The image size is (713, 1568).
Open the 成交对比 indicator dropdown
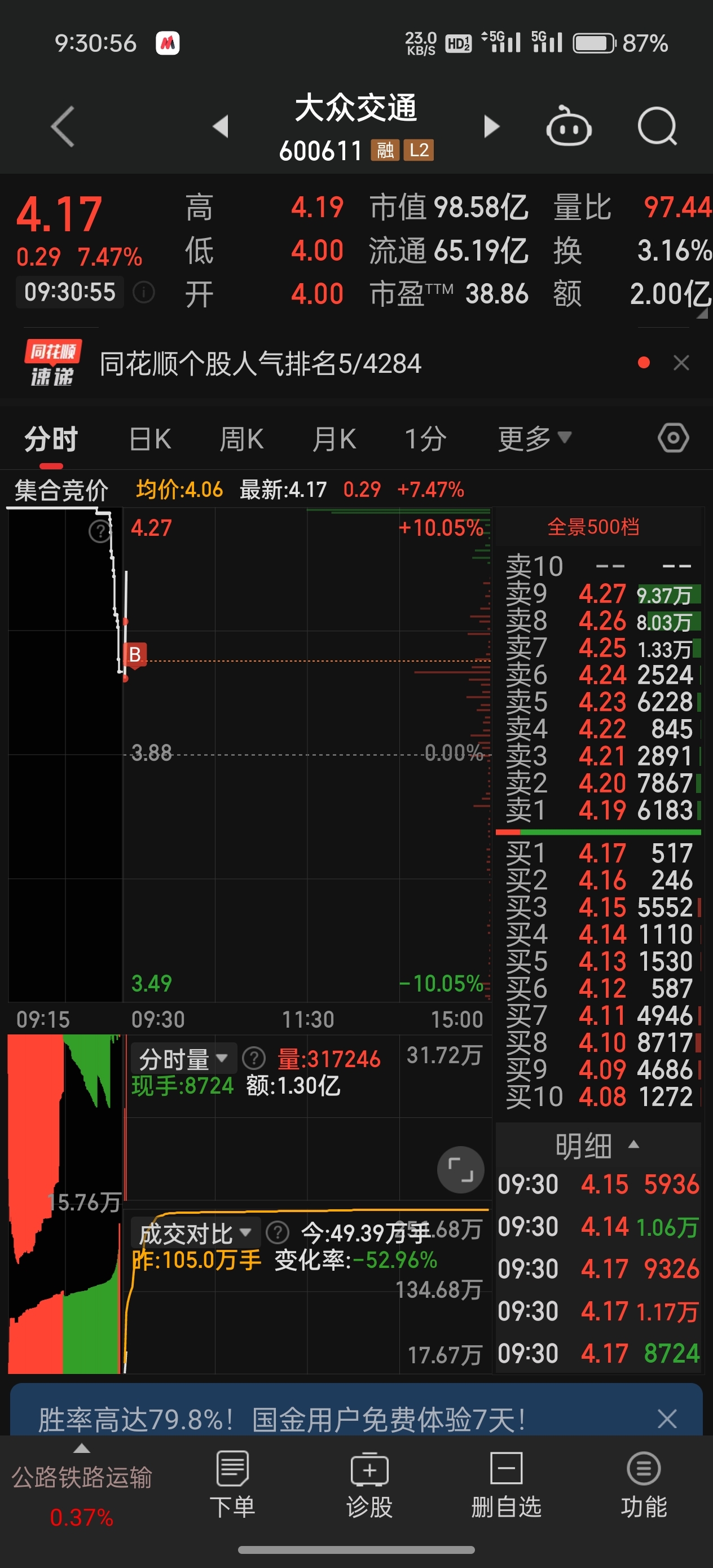(195, 1233)
